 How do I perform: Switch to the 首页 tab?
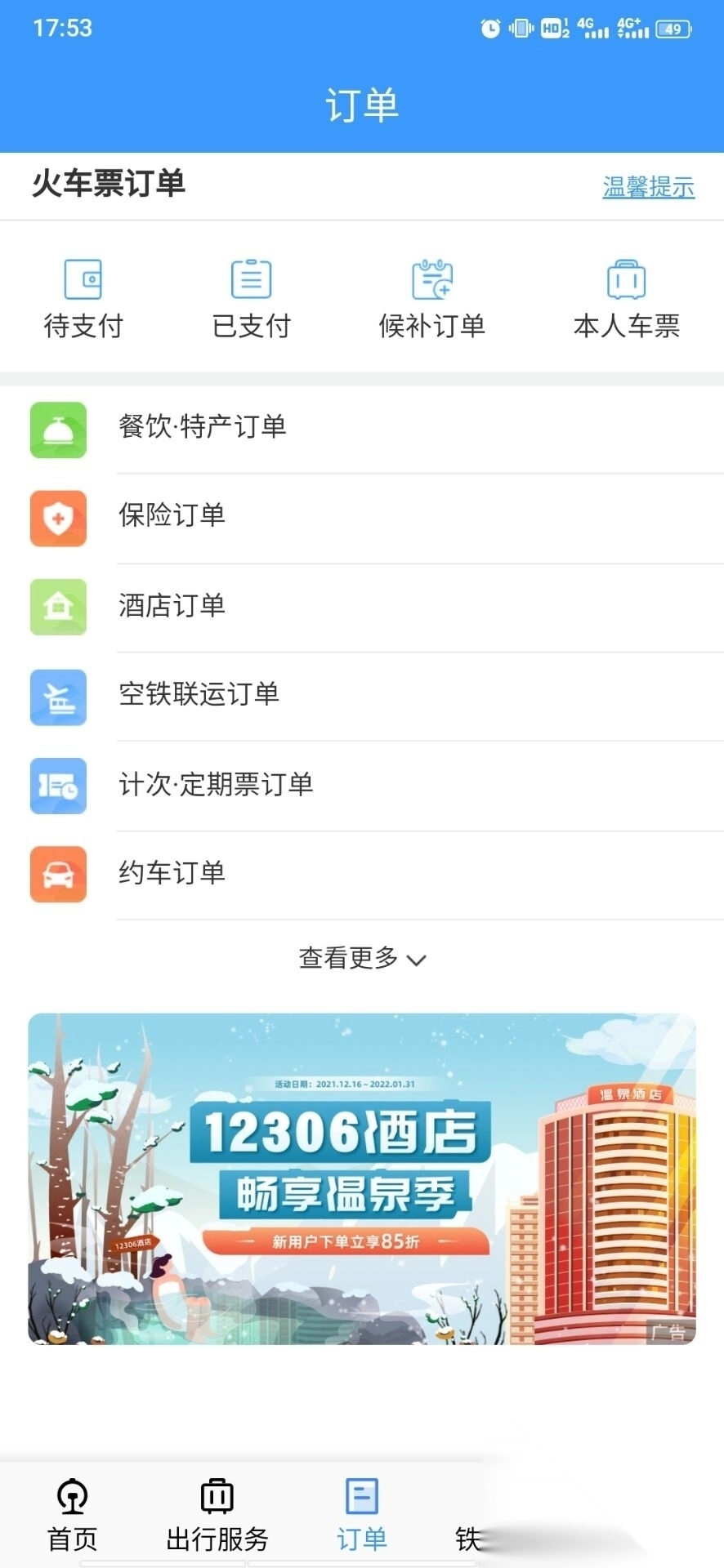pyautogui.click(x=73, y=1516)
